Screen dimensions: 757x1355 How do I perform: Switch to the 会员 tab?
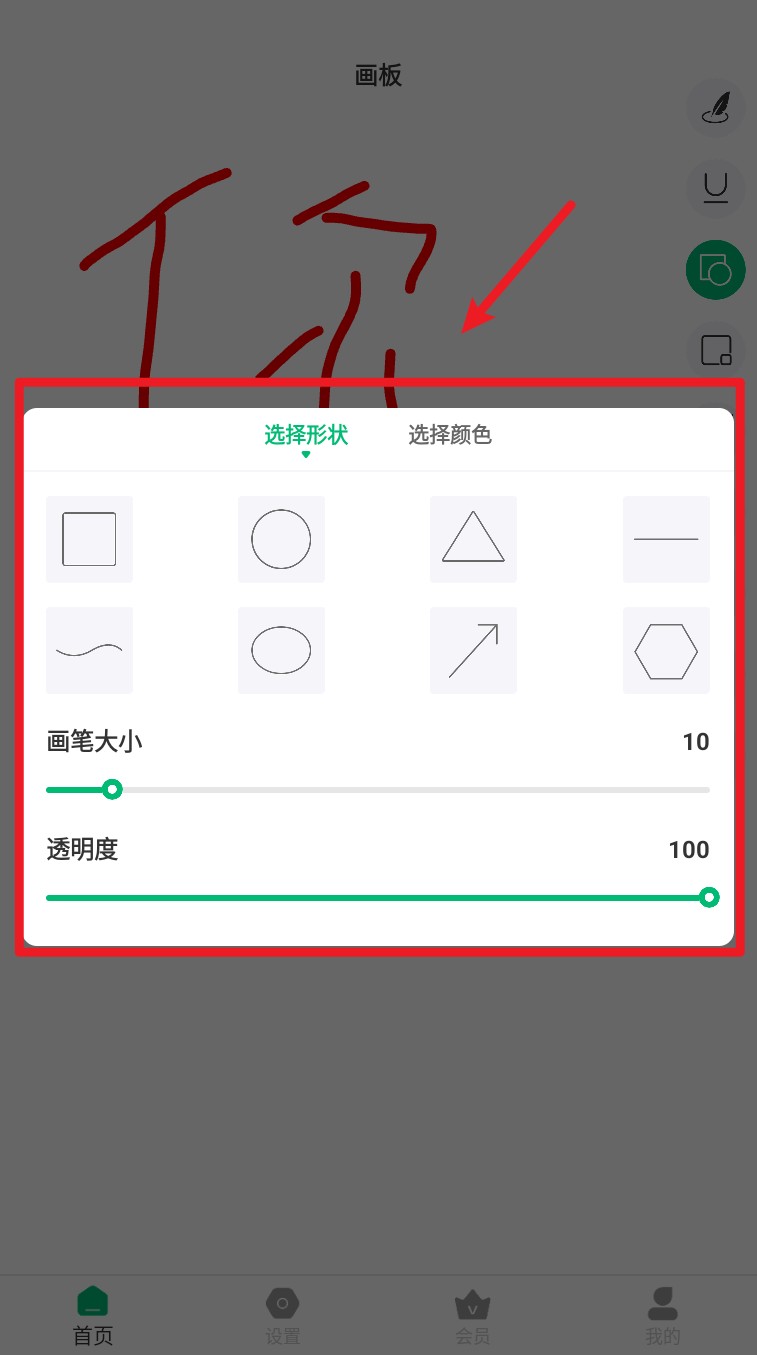472,1315
